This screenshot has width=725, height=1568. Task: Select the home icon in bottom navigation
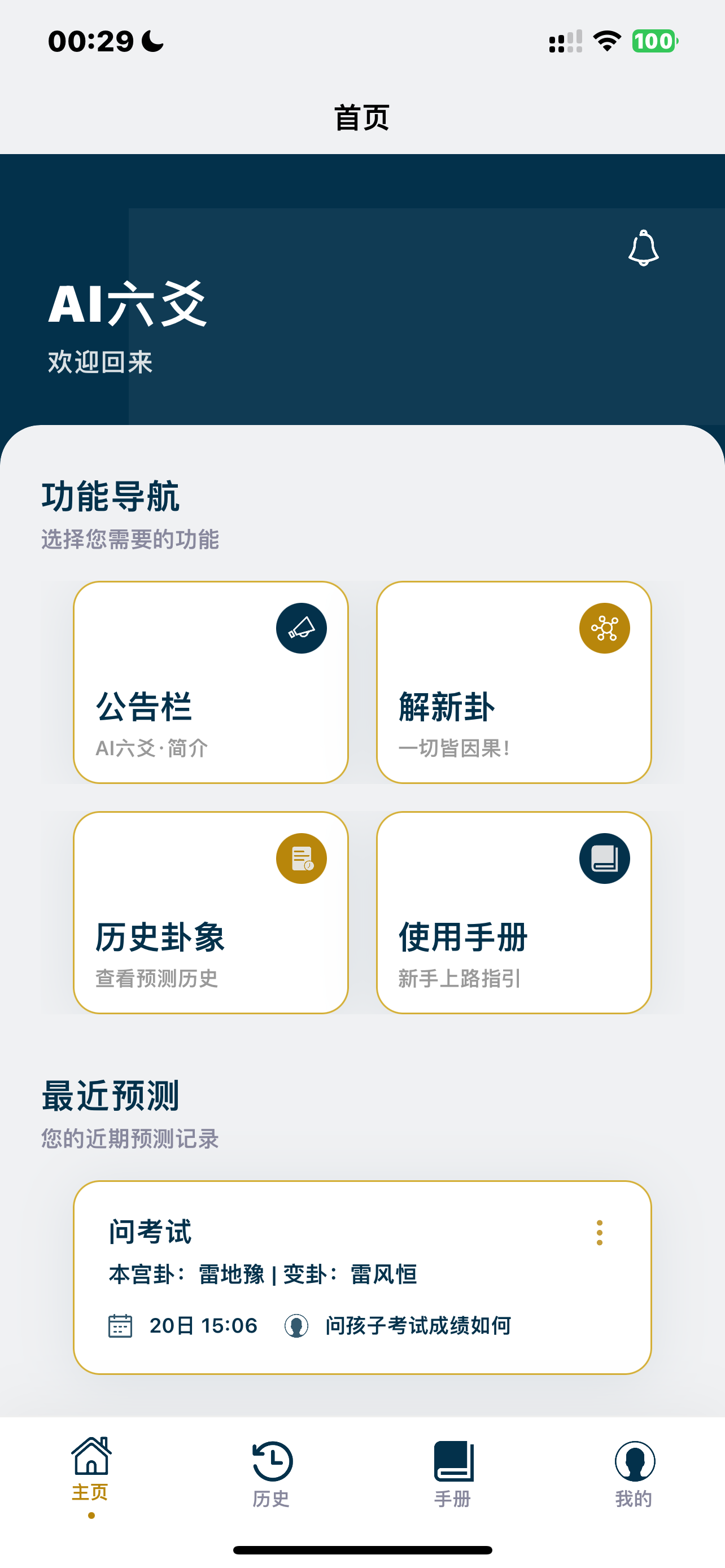(90, 1454)
